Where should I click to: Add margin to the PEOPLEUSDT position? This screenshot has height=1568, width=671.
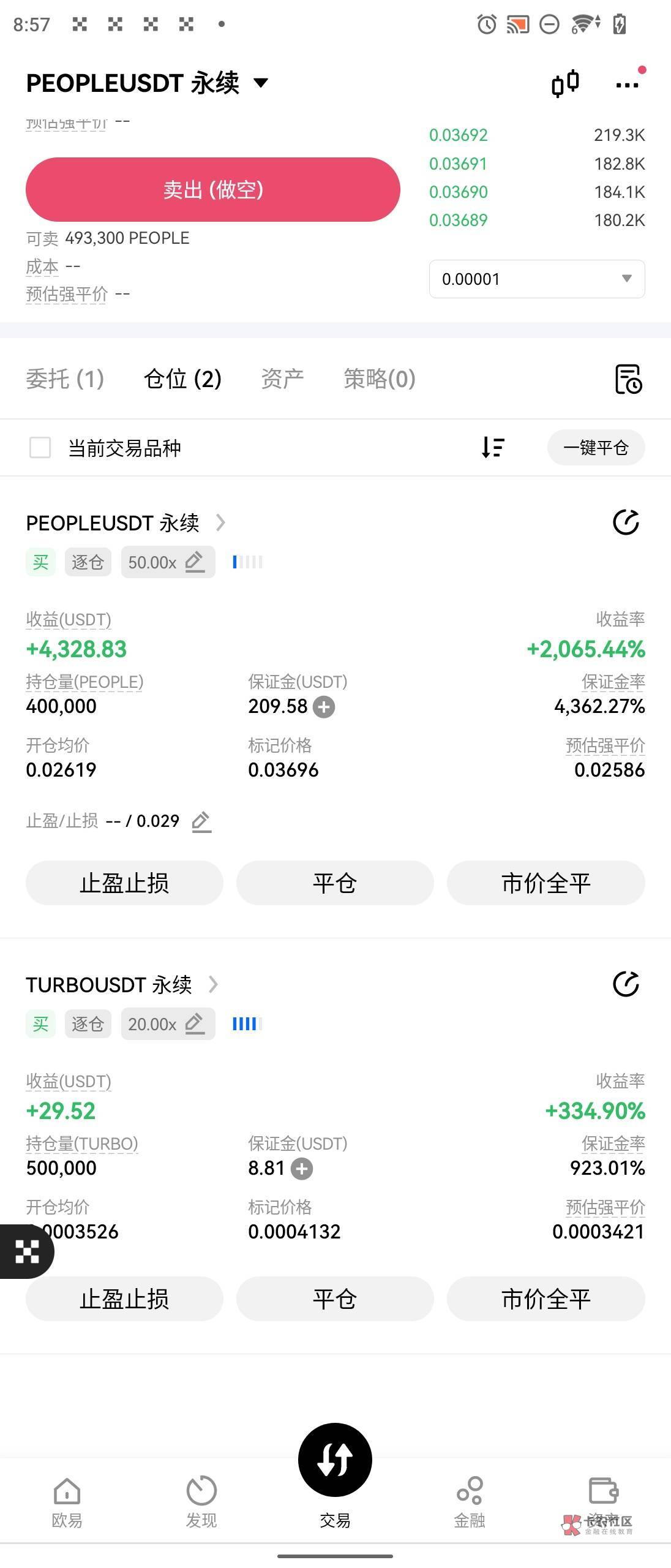point(324,707)
